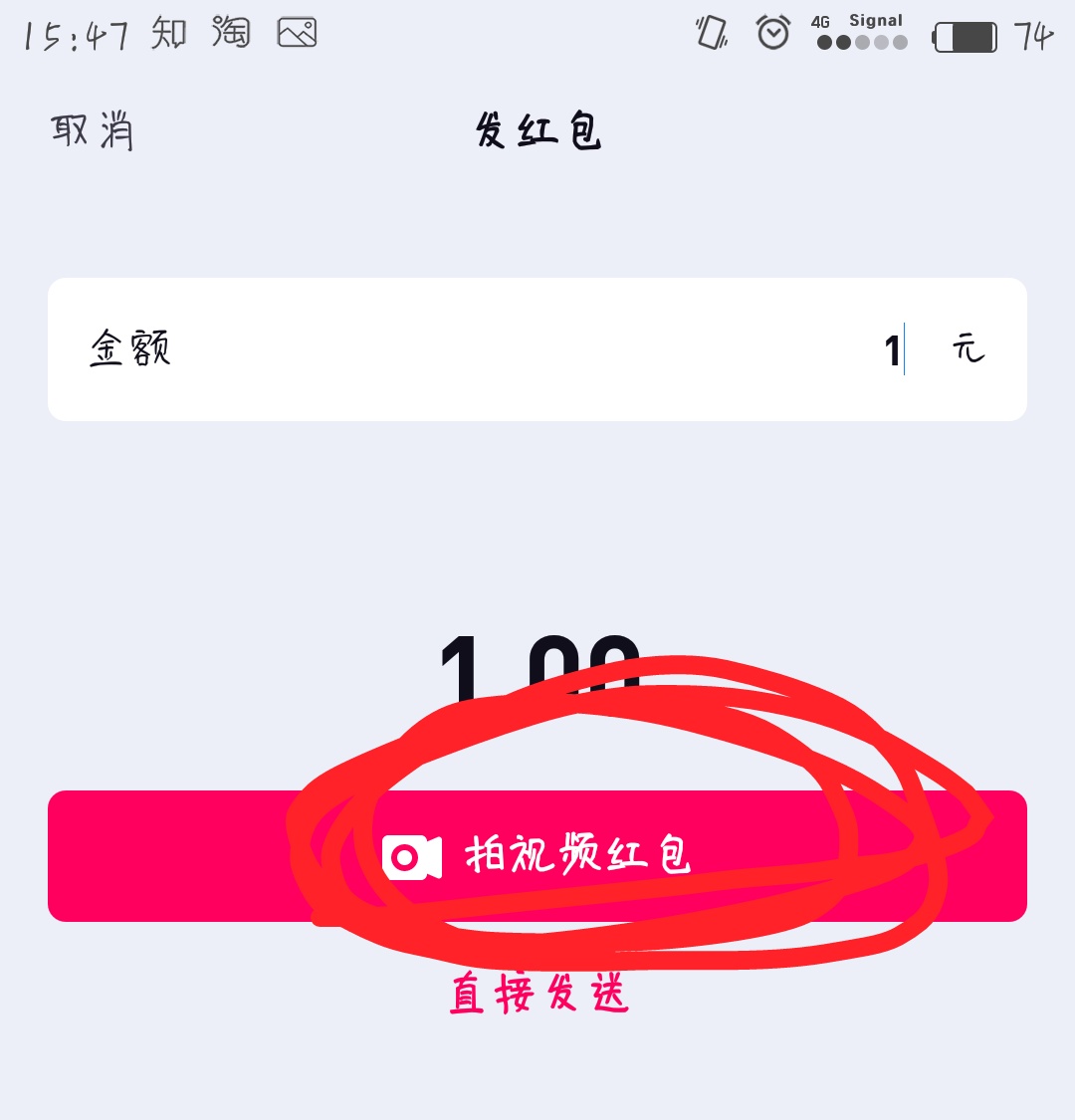Tap the 金额 field label text
The height and width of the screenshot is (1120, 1075).
point(130,348)
